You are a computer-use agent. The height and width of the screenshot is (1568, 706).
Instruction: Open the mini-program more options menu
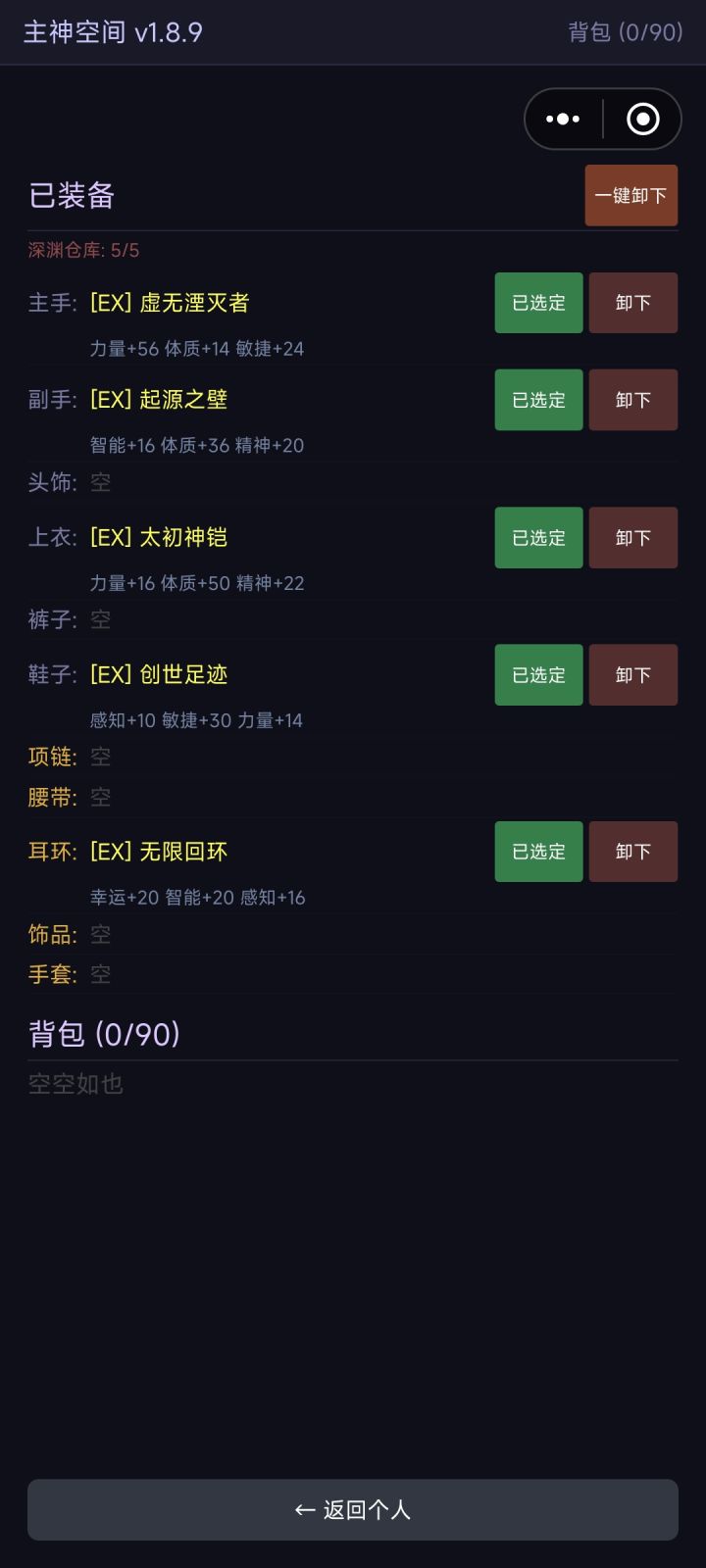563,120
